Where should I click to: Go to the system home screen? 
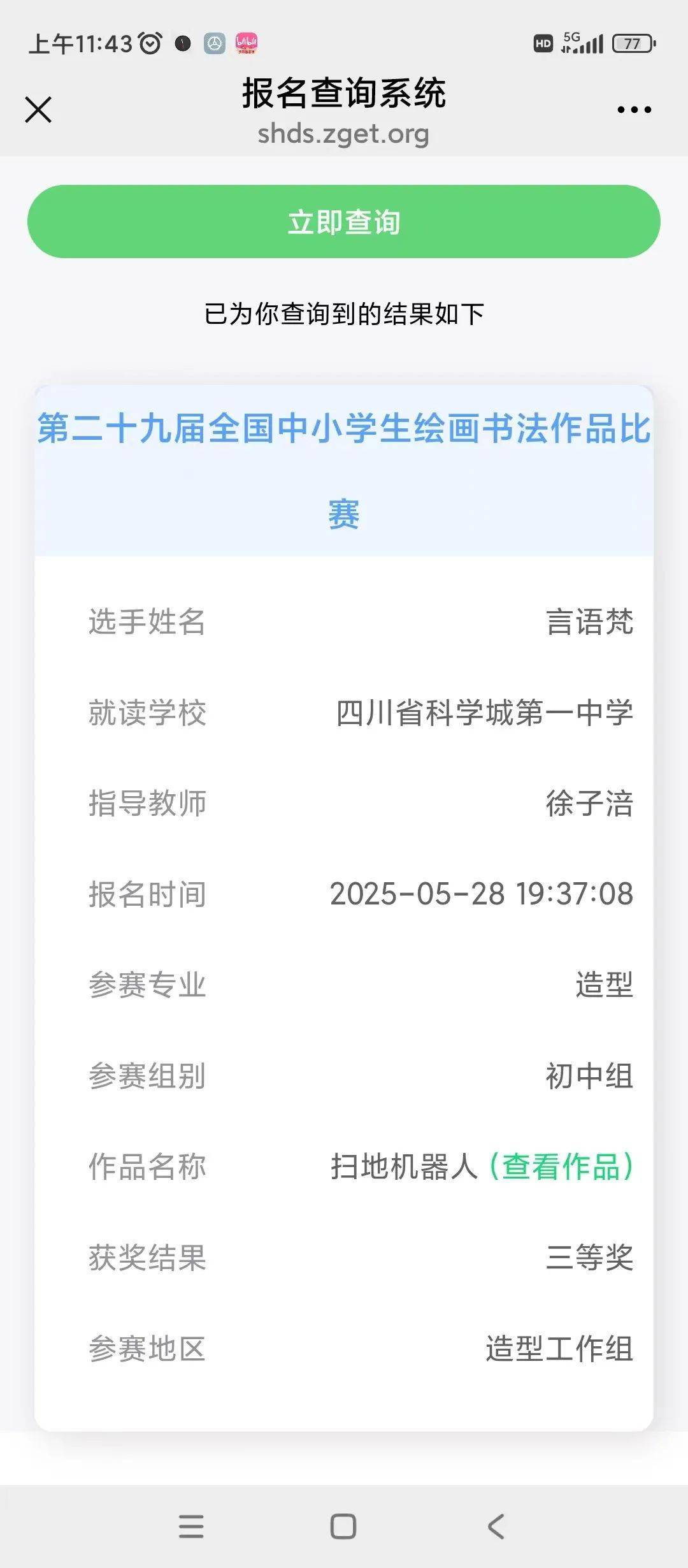click(x=343, y=1527)
